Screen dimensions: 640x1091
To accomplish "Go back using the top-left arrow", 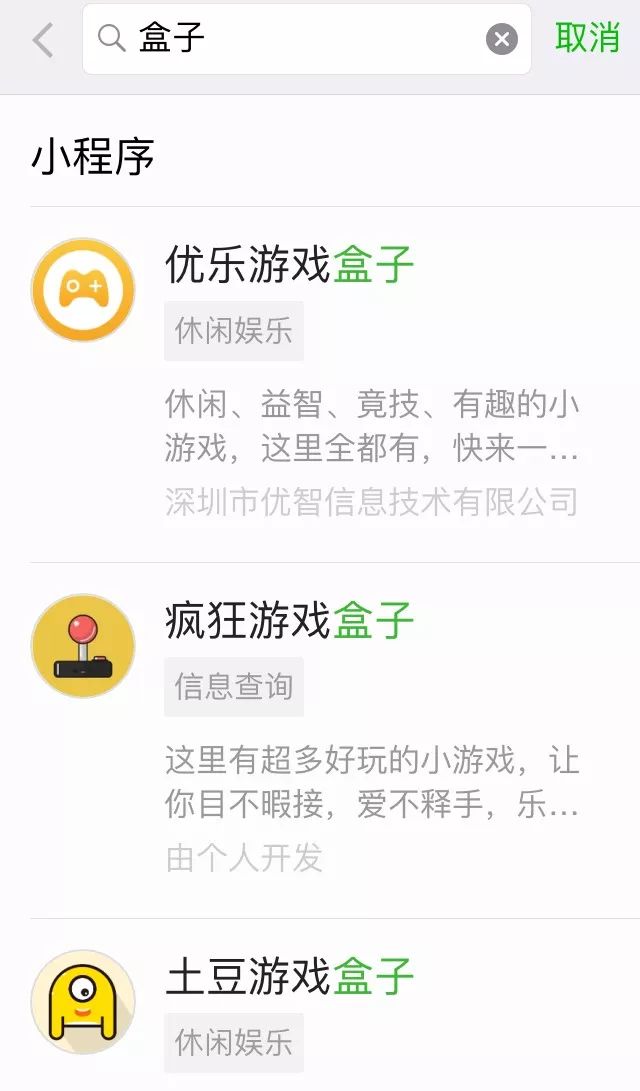I will click(43, 39).
